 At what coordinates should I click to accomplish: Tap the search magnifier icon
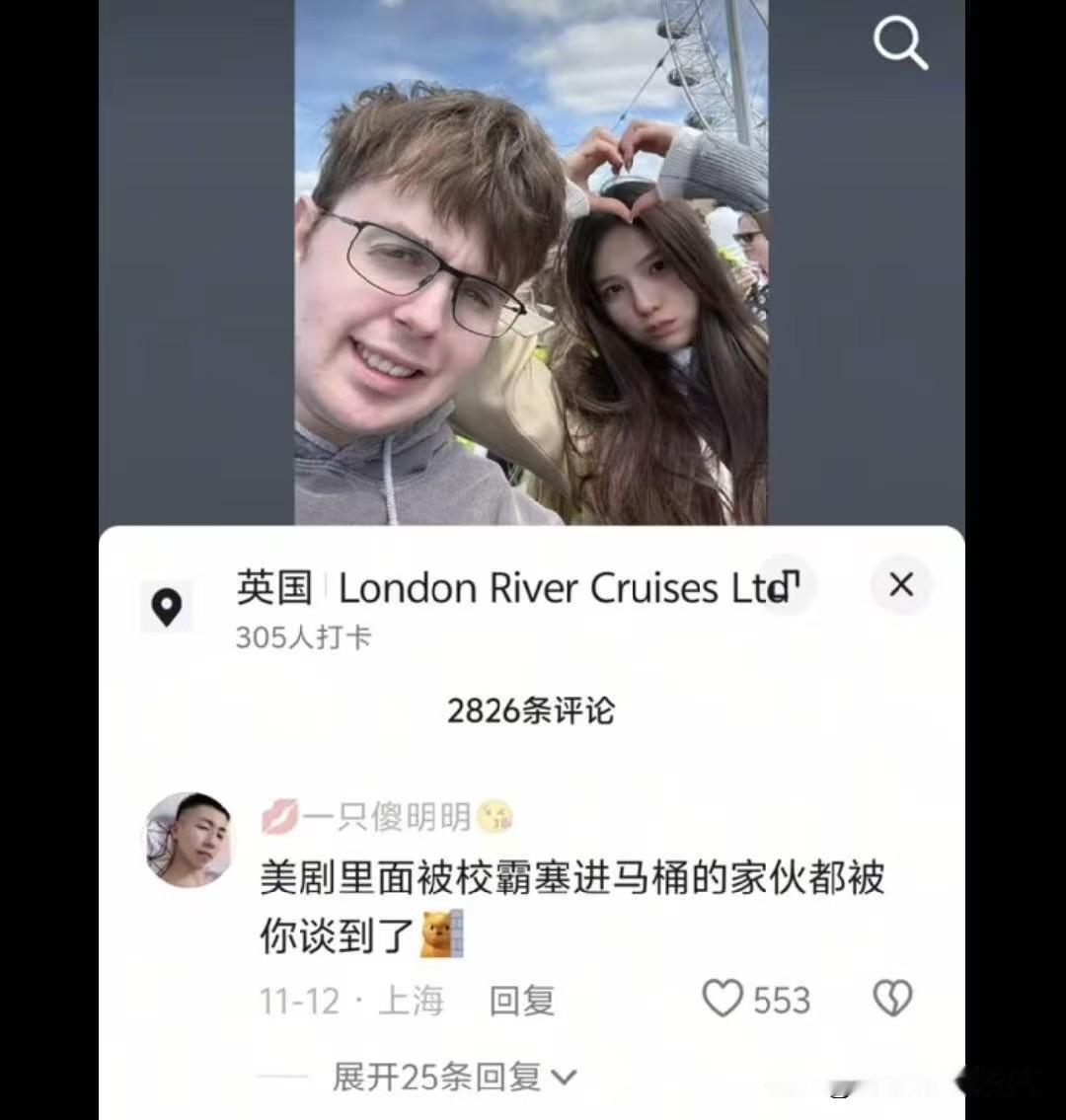click(899, 43)
